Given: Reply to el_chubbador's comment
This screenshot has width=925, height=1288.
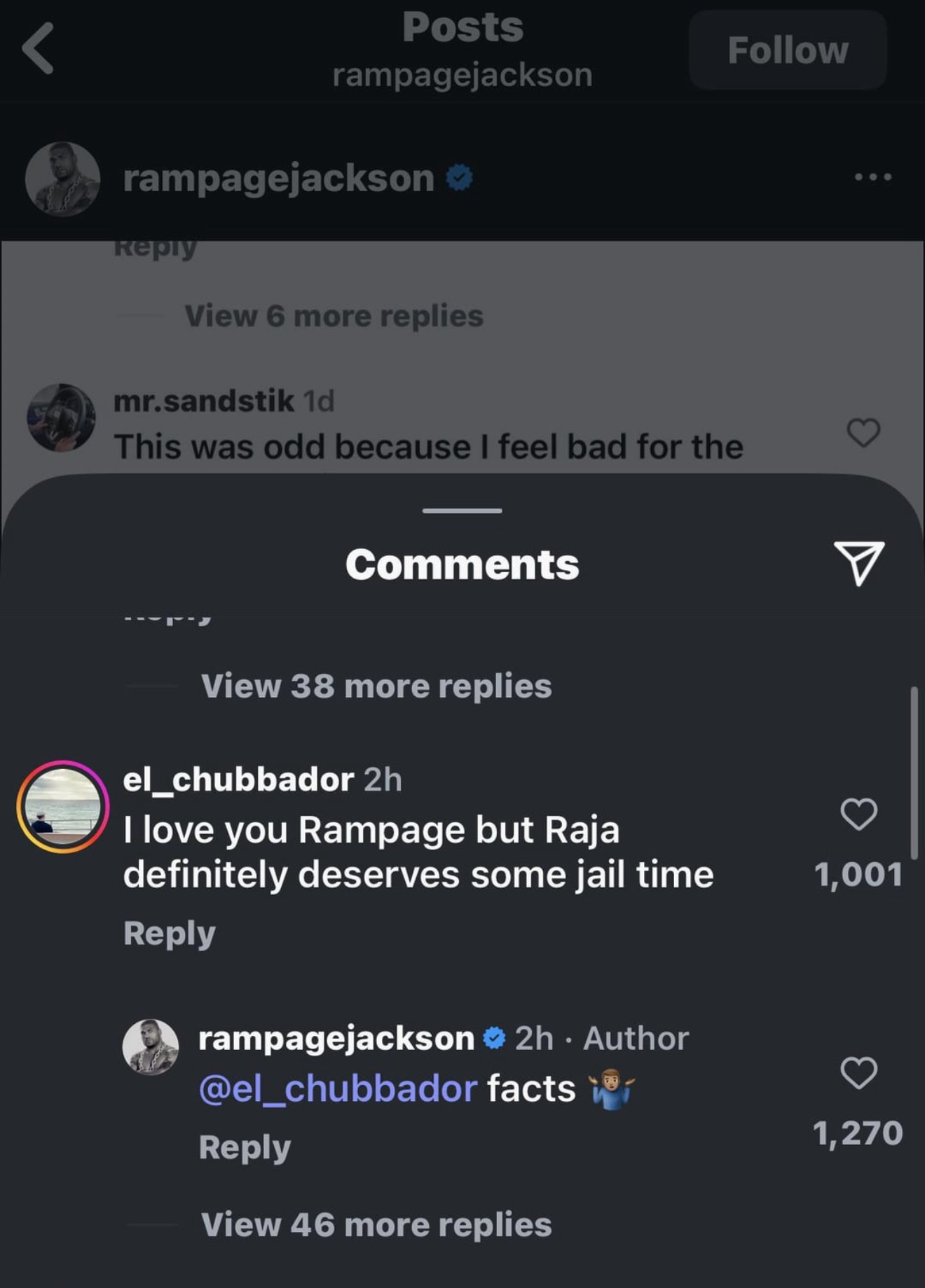Looking at the screenshot, I should (x=169, y=933).
